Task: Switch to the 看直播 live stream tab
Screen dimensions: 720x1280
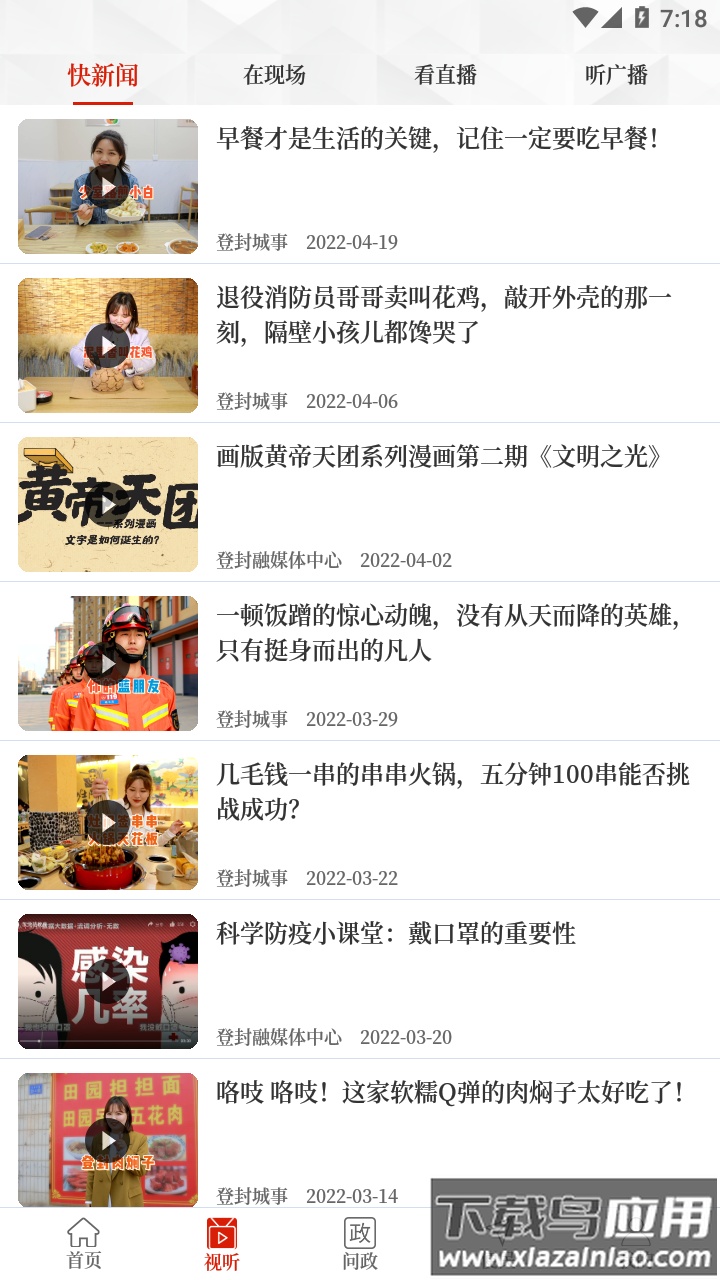Action: [442, 75]
